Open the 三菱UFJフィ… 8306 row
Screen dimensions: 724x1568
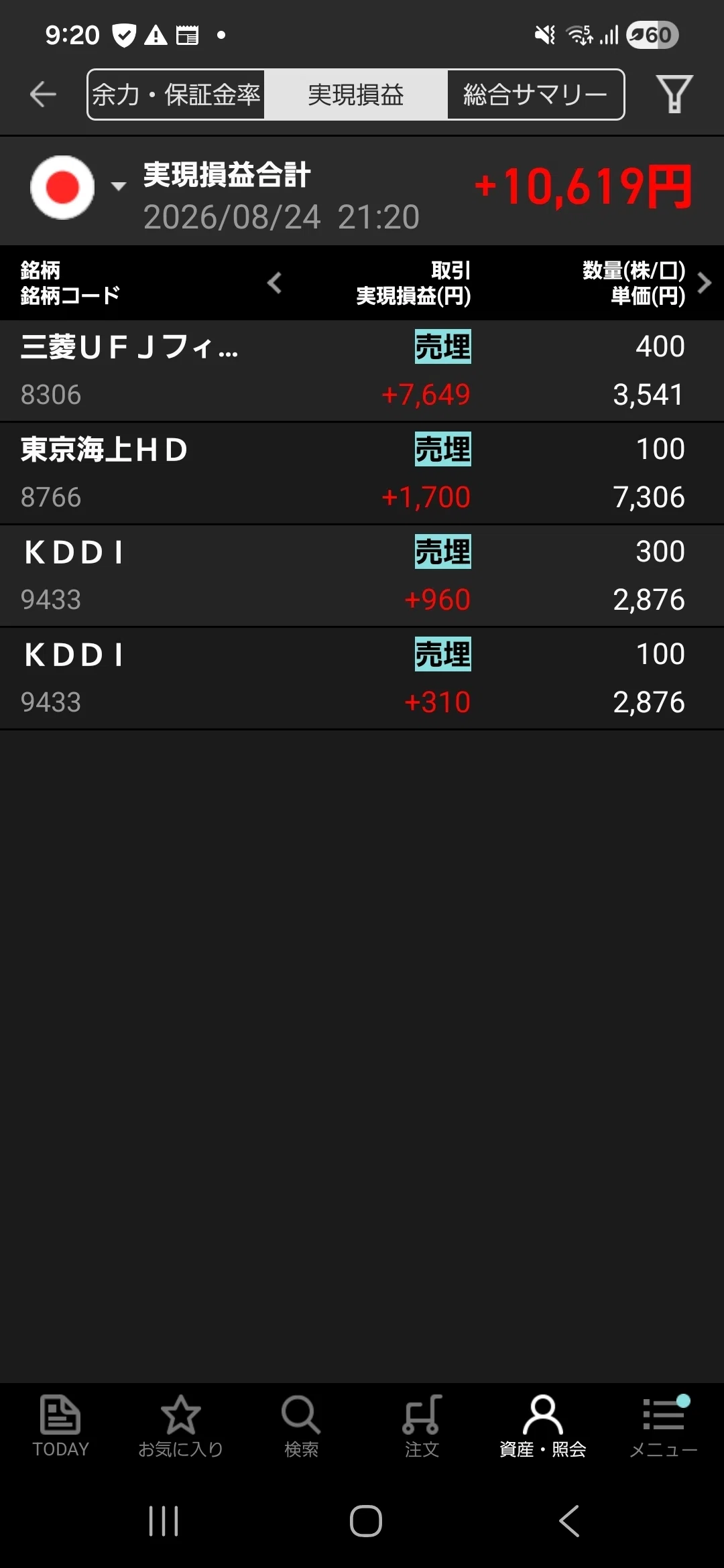362,371
